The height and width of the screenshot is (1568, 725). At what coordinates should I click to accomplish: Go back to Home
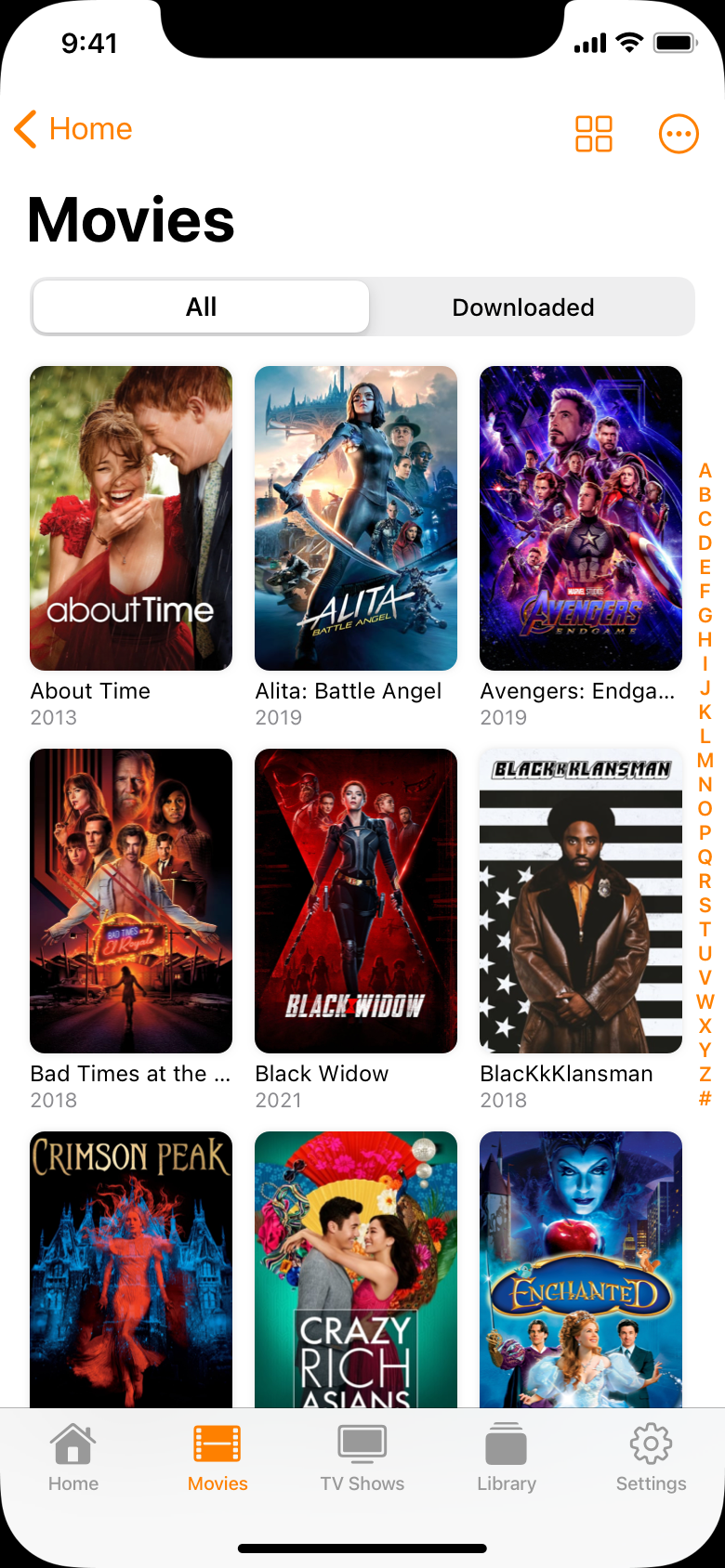(x=73, y=129)
